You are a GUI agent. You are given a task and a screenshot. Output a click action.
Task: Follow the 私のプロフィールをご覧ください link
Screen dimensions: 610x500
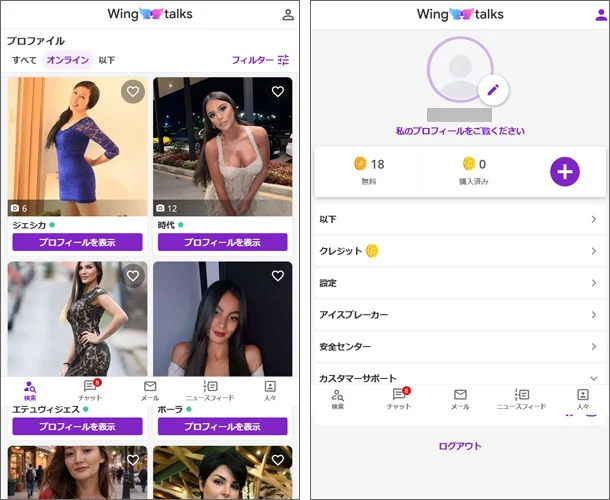(460, 131)
